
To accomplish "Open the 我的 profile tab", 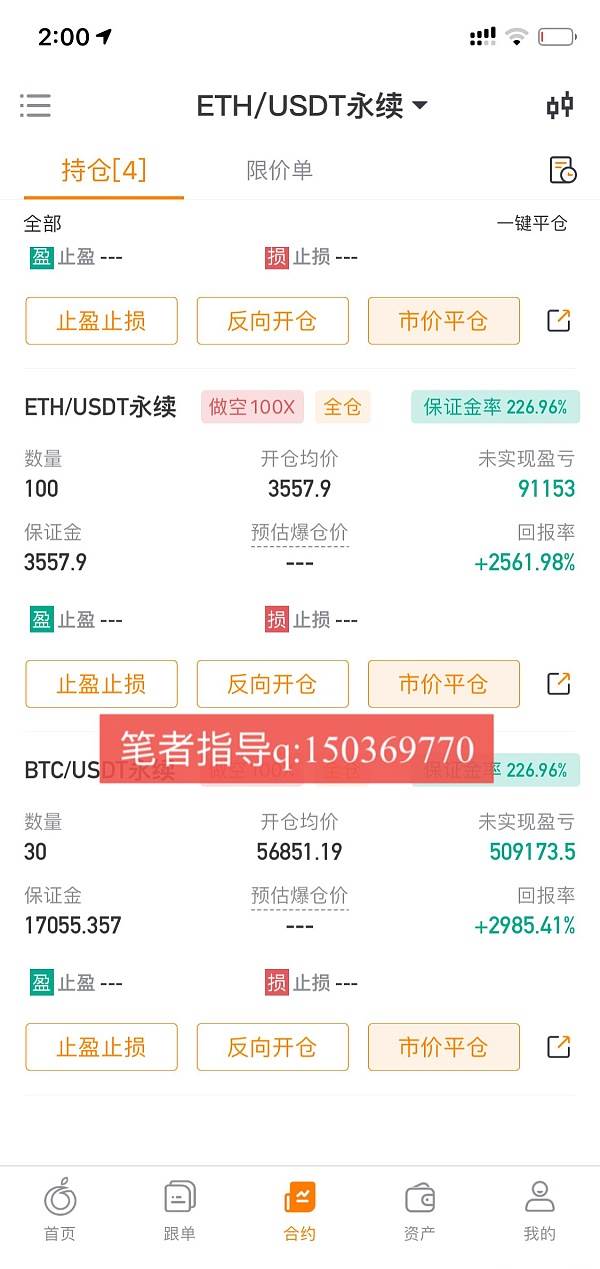I will click(x=539, y=1210).
